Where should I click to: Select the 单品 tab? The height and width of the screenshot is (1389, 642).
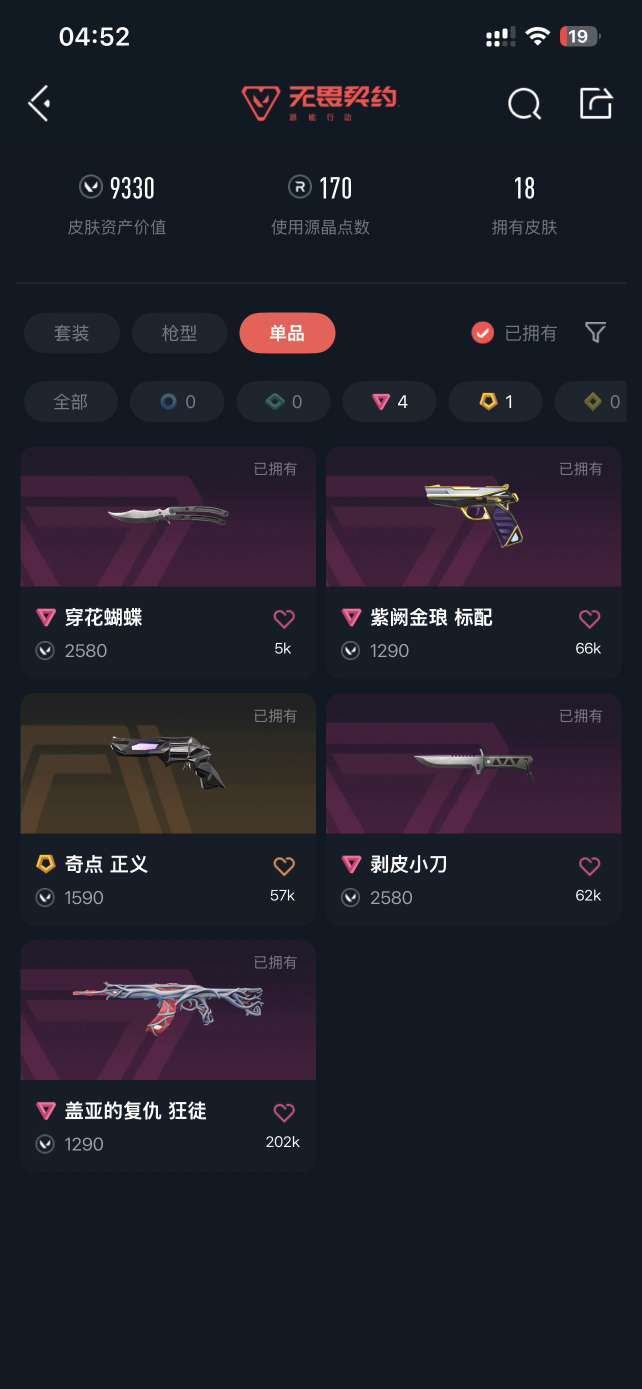287,333
